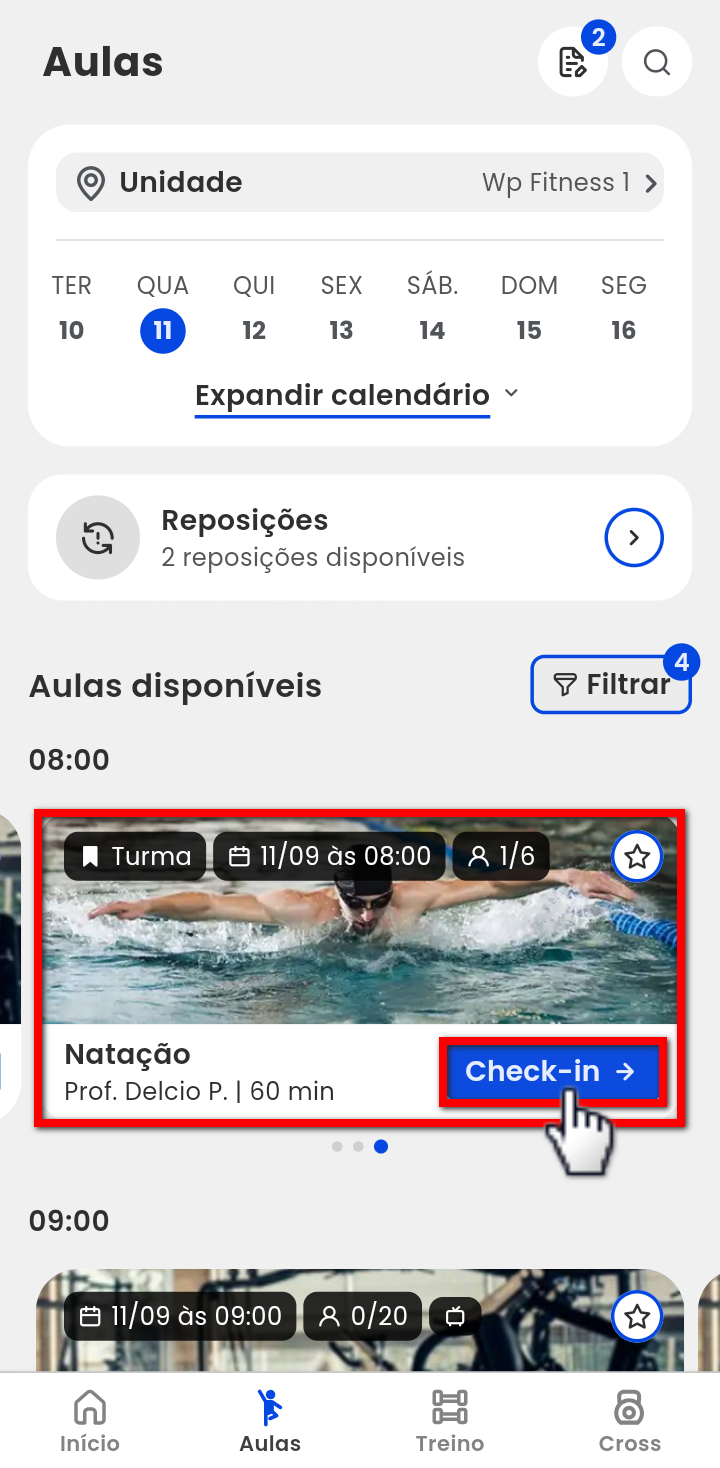Check in to the Natação class
This screenshot has height=1468, width=720.
point(550,1072)
